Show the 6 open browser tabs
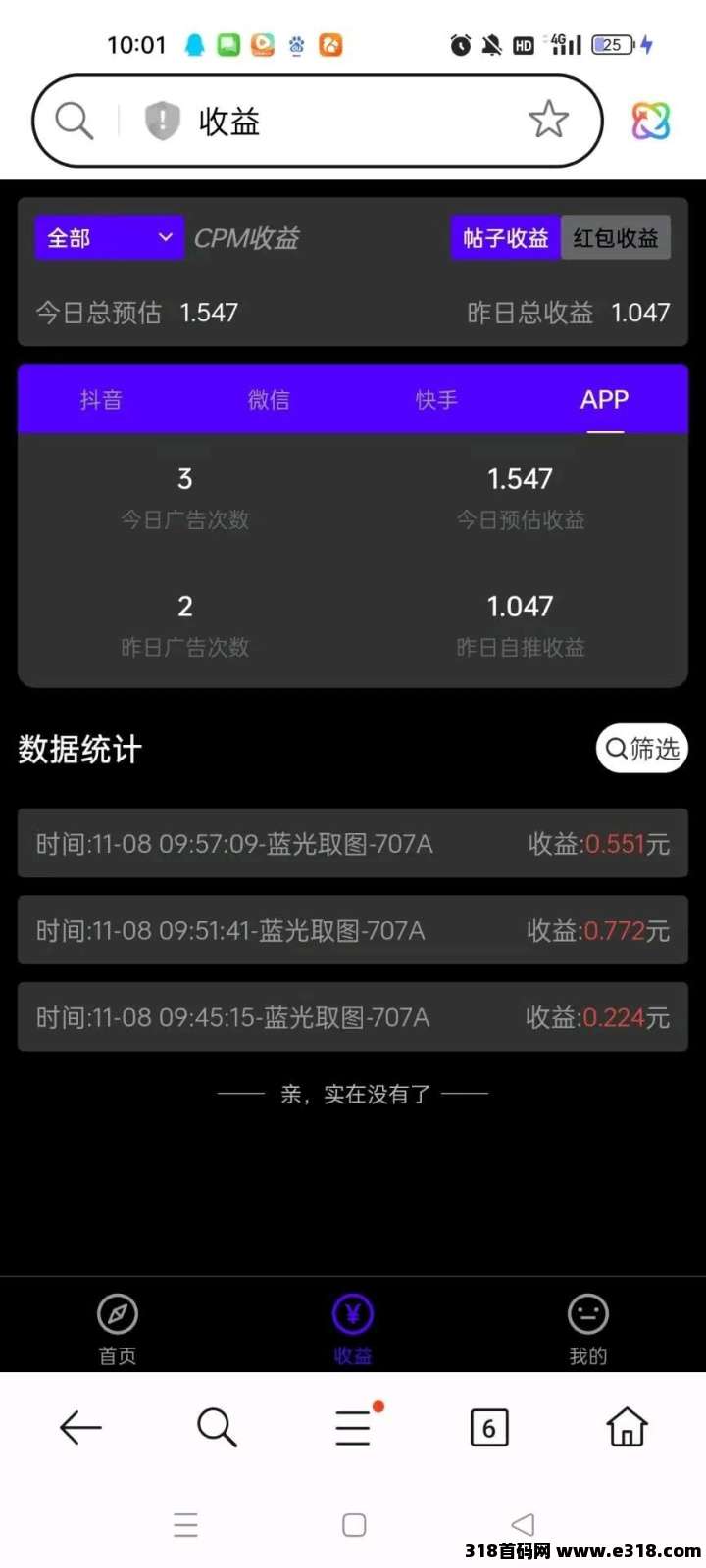The image size is (706, 1568). tap(489, 1428)
